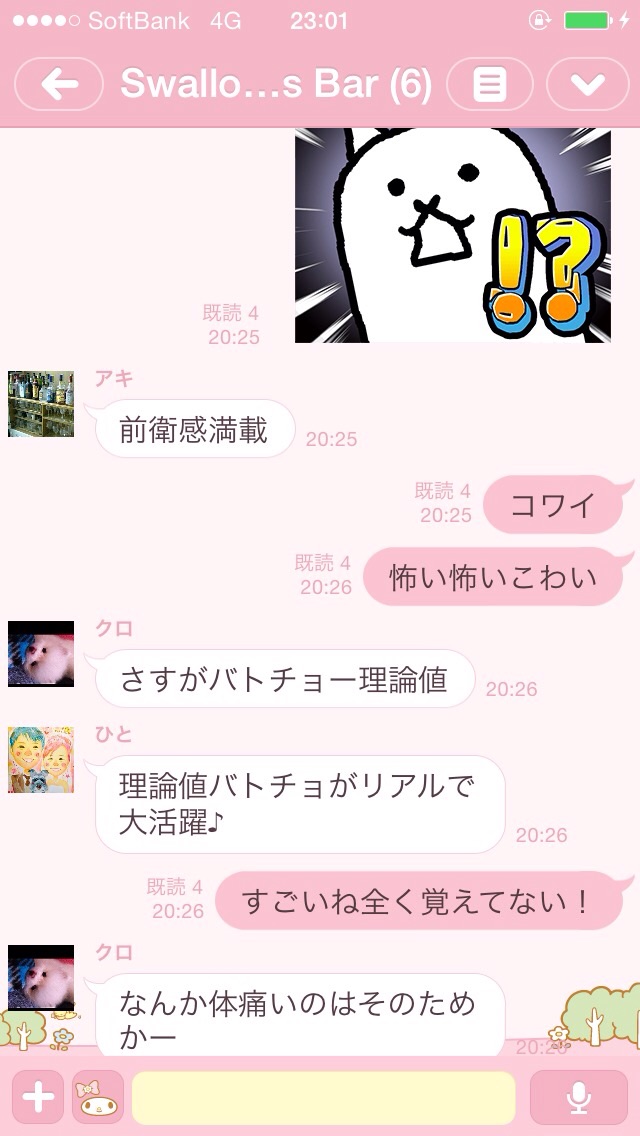View クロ's avatar beside さすがバトチョー理論値
This screenshot has width=640, height=1136.
(41, 654)
